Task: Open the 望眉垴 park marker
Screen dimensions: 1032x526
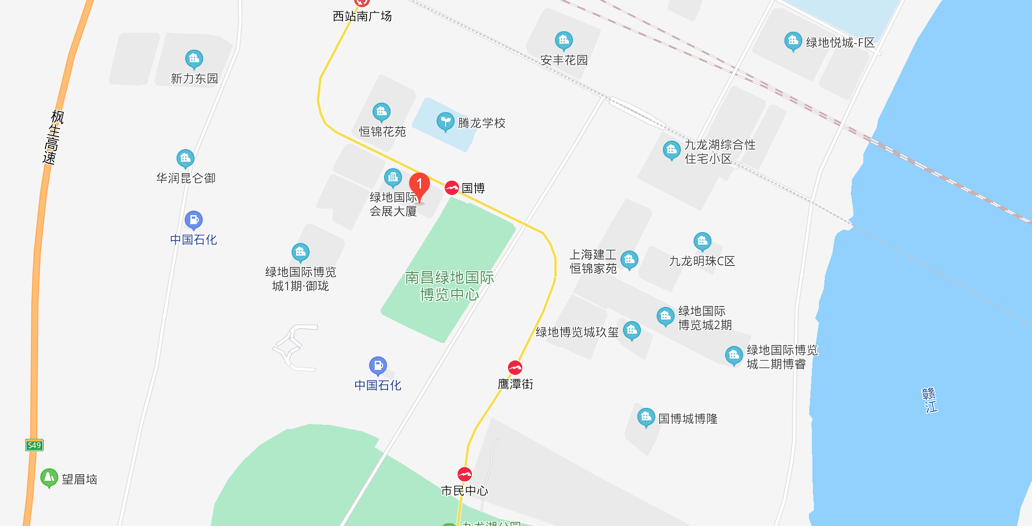Action: coord(48,479)
